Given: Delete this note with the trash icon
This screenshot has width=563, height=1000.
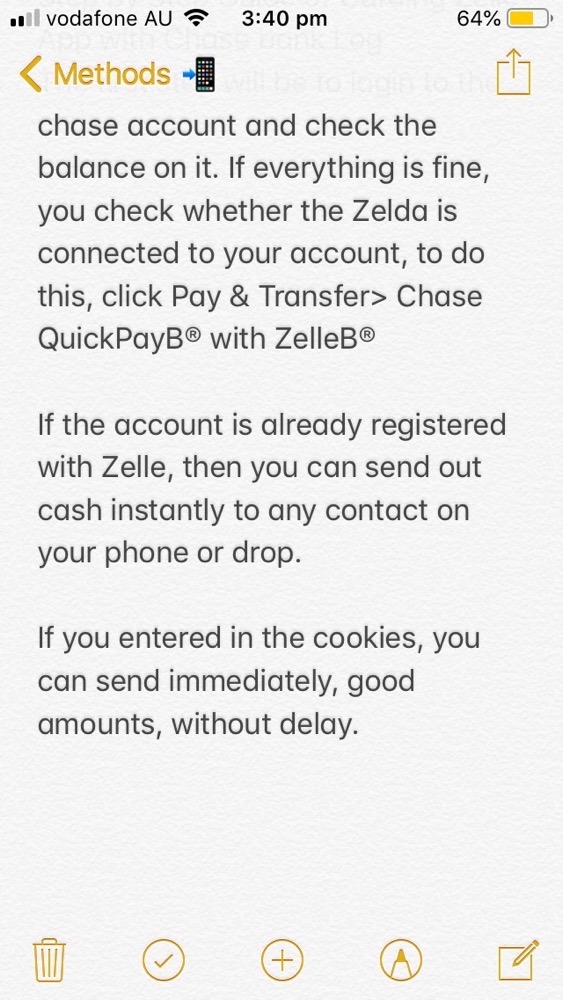Looking at the screenshot, I should (x=49, y=959).
